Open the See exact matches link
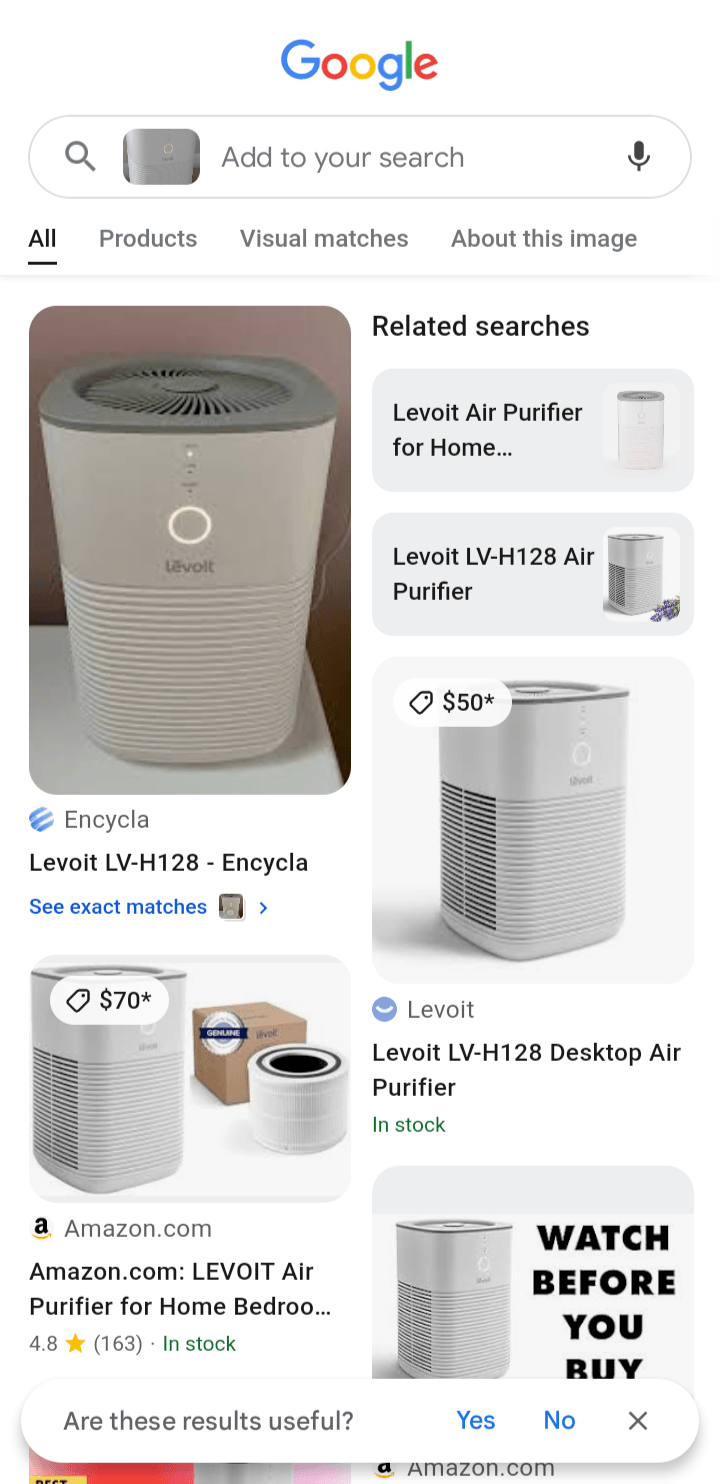This screenshot has height=1484, width=720. coord(117,907)
